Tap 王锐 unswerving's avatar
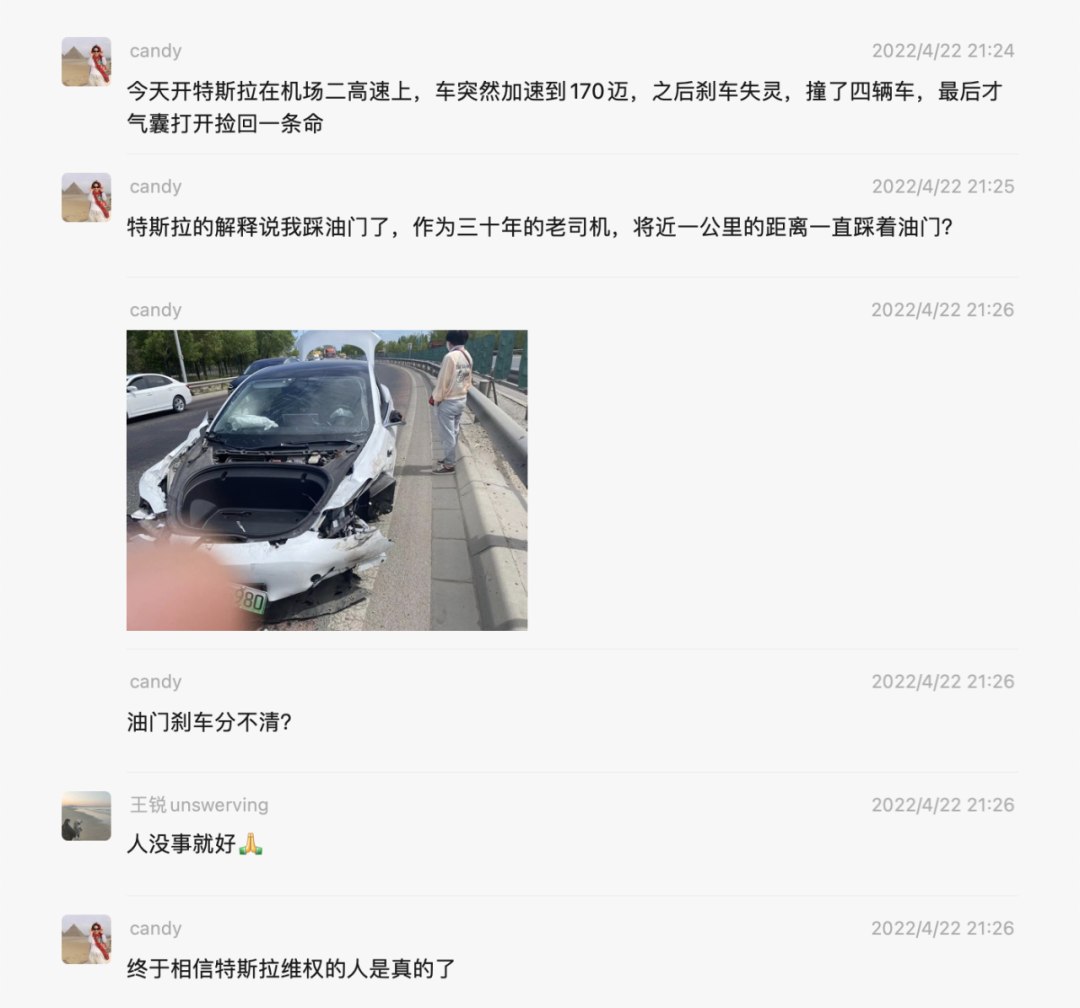Image resolution: width=1080 pixels, height=1008 pixels. (86, 816)
